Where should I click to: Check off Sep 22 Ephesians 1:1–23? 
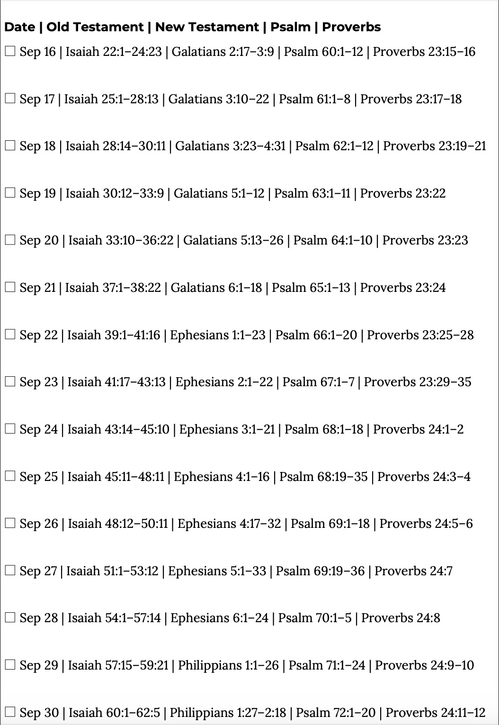[10, 334]
